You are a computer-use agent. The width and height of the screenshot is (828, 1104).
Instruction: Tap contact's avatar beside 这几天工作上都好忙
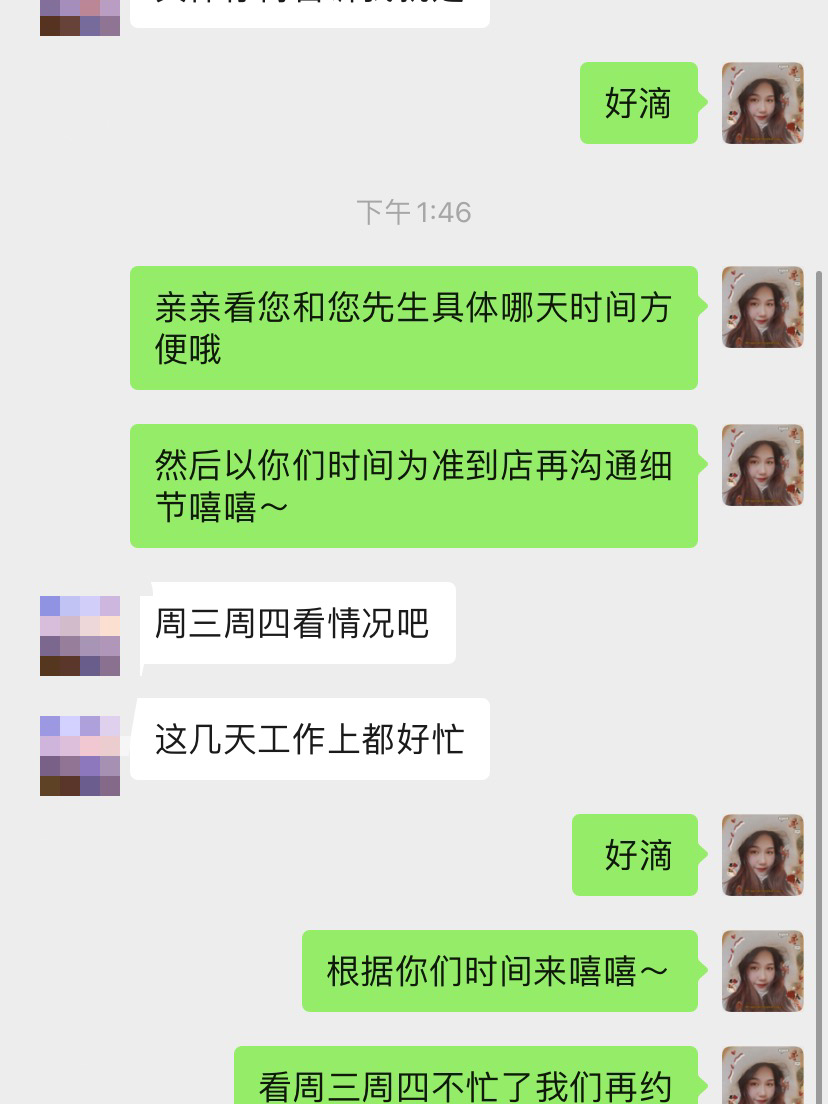[80, 755]
